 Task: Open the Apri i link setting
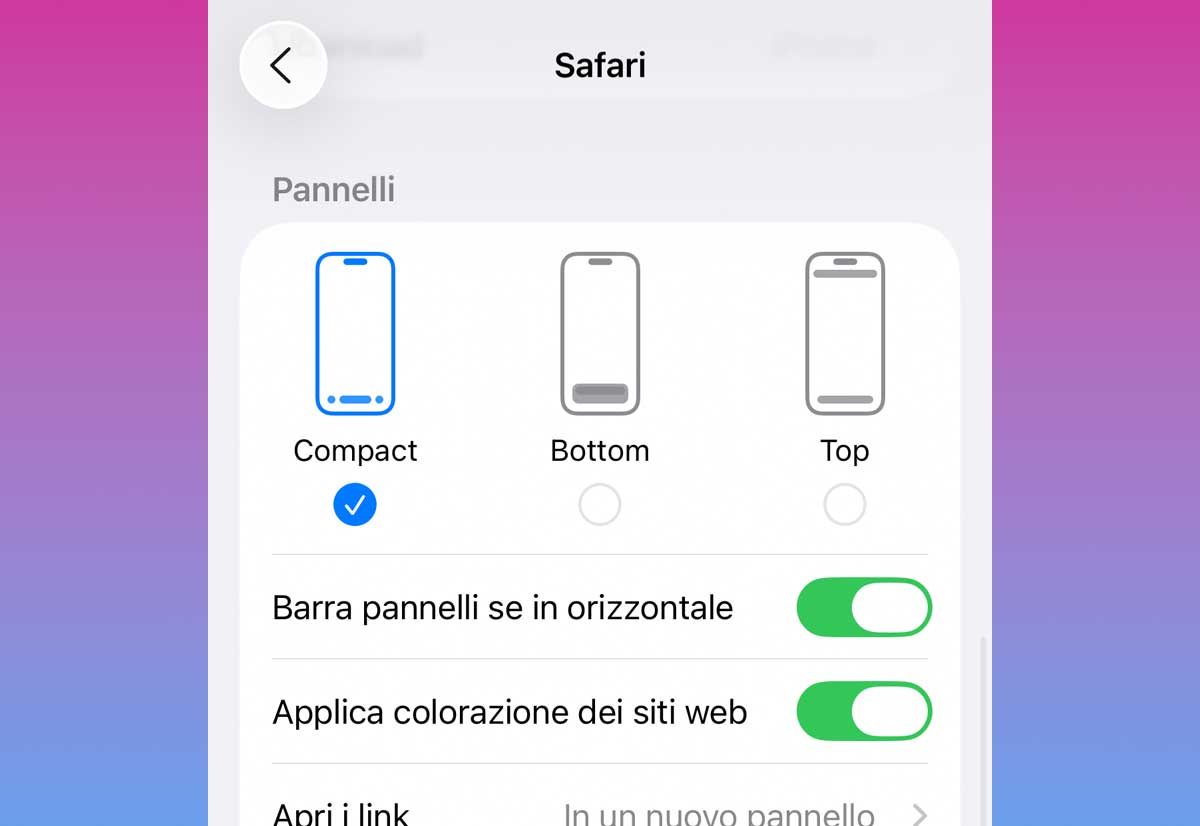point(600,812)
